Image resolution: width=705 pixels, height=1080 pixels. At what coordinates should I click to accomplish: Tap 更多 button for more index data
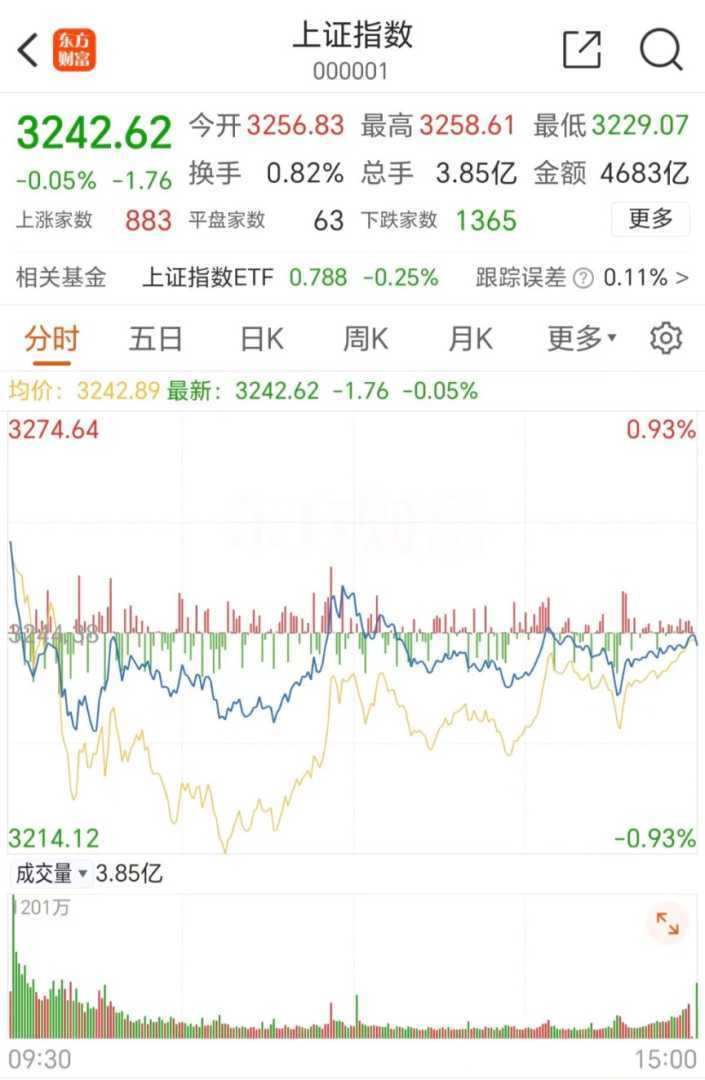click(650, 219)
